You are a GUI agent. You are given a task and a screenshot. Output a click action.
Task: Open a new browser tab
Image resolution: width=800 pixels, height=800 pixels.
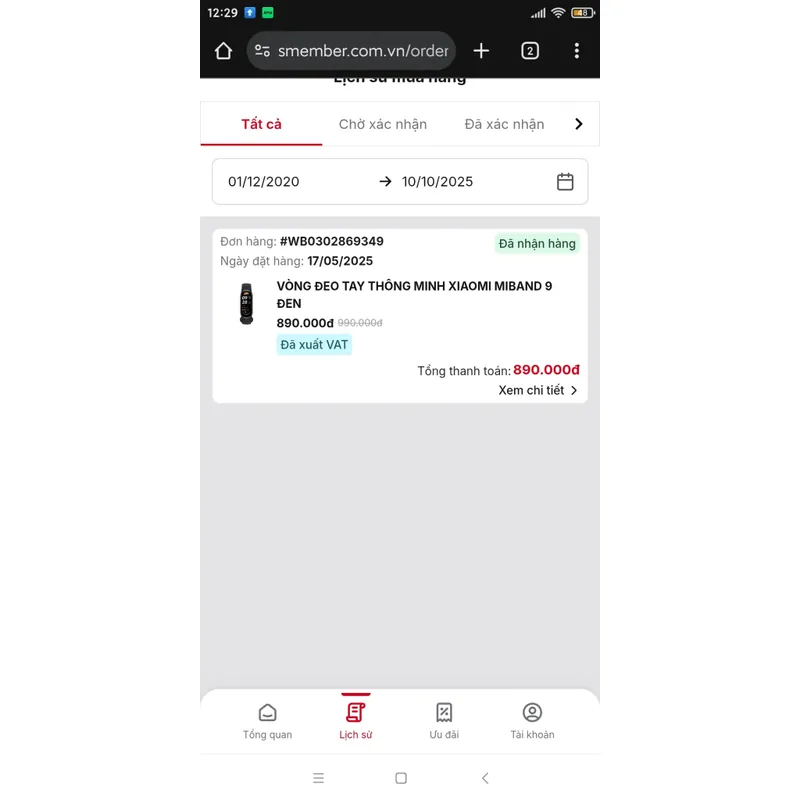coord(481,51)
